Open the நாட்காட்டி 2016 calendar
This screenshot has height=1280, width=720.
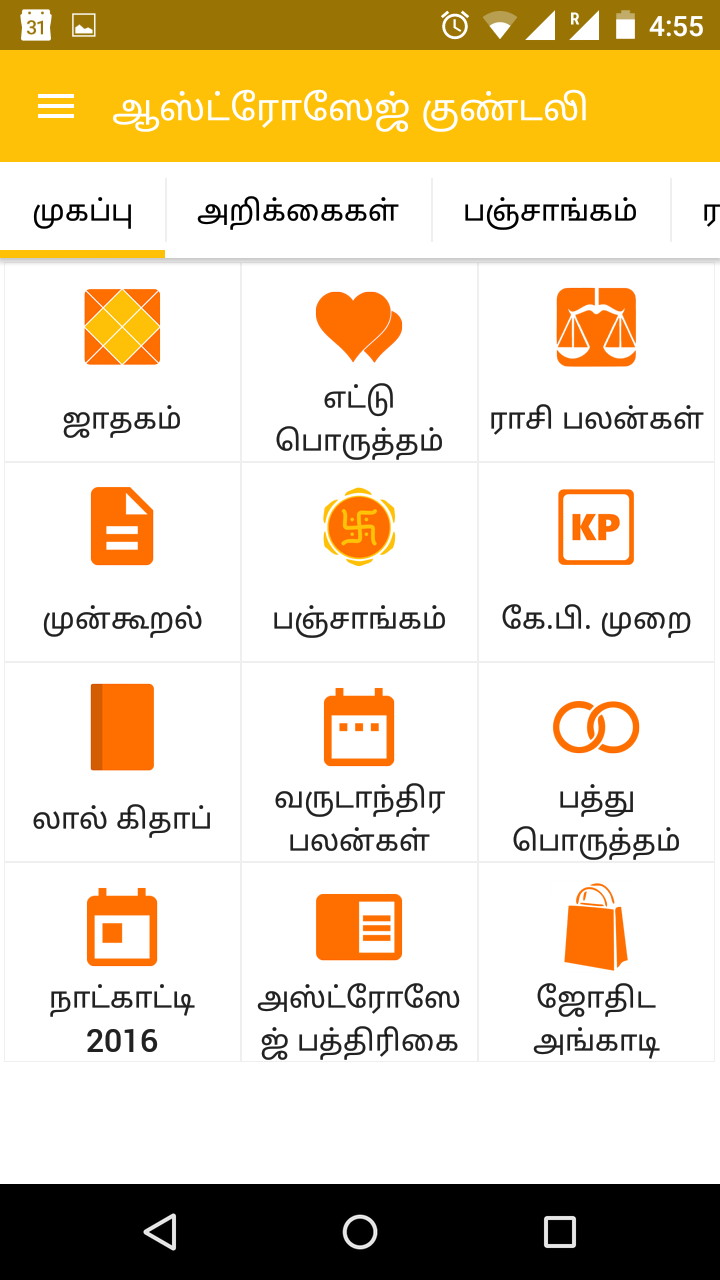(x=121, y=925)
